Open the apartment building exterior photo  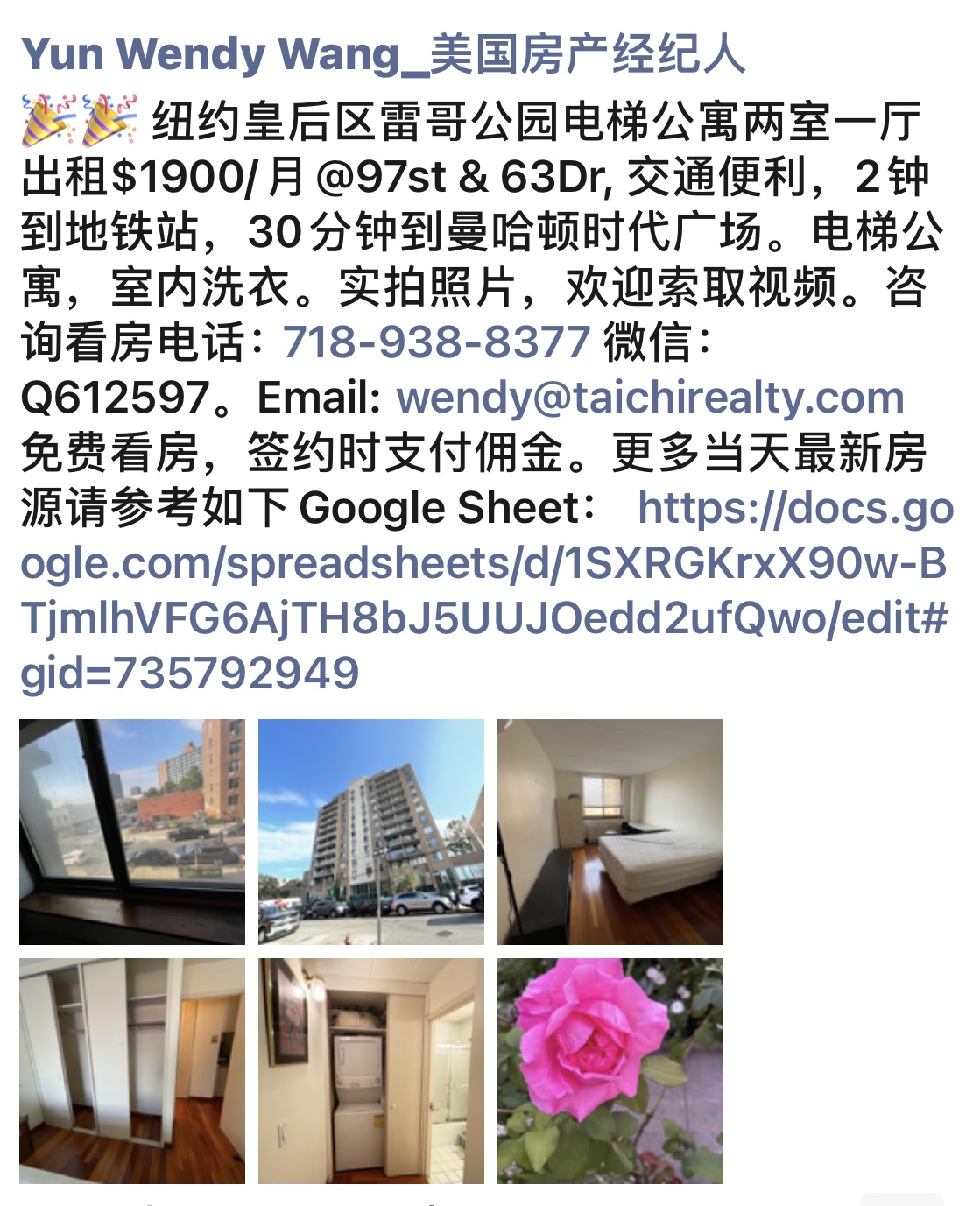click(x=371, y=832)
